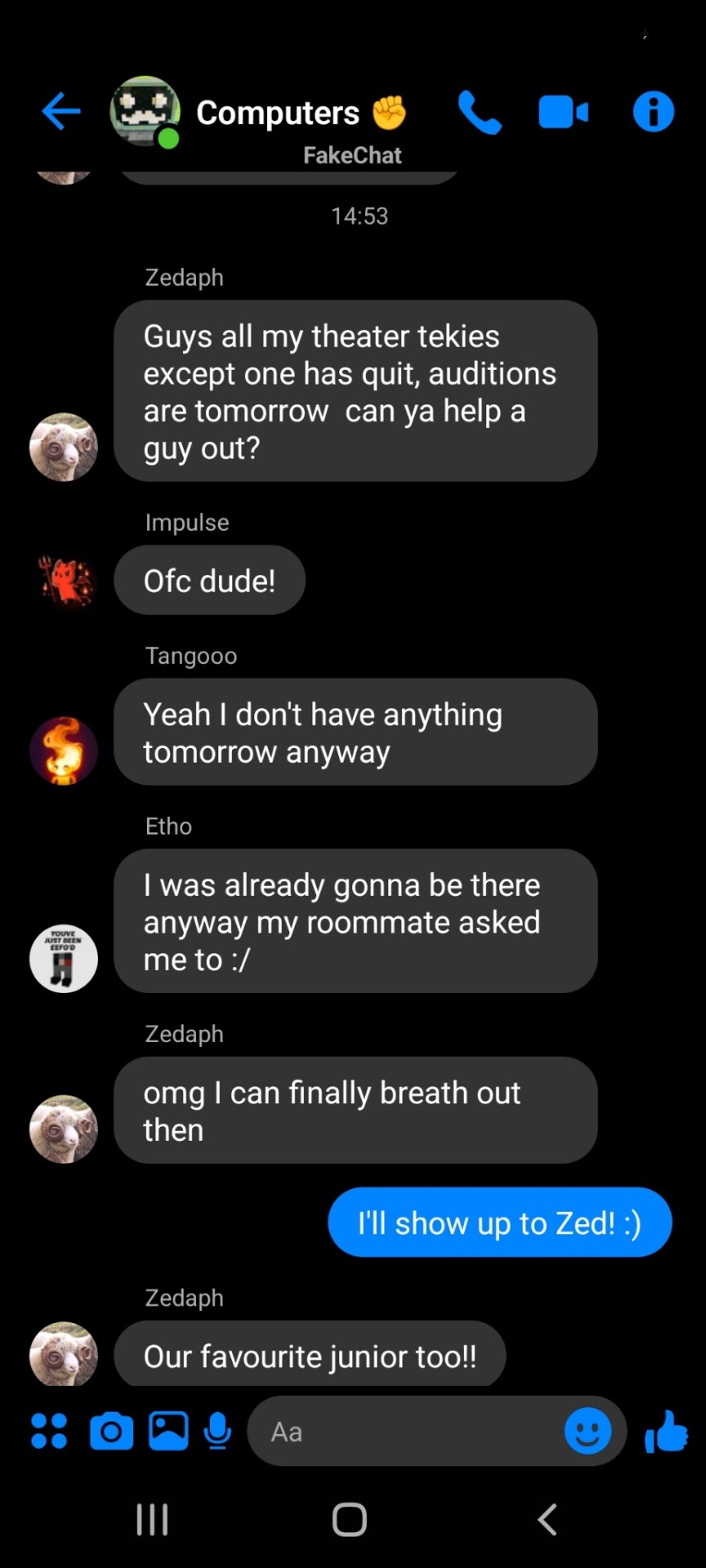Viewport: 706px width, 1568px height.
Task: Open the gallery image picker
Action: 168,1431
